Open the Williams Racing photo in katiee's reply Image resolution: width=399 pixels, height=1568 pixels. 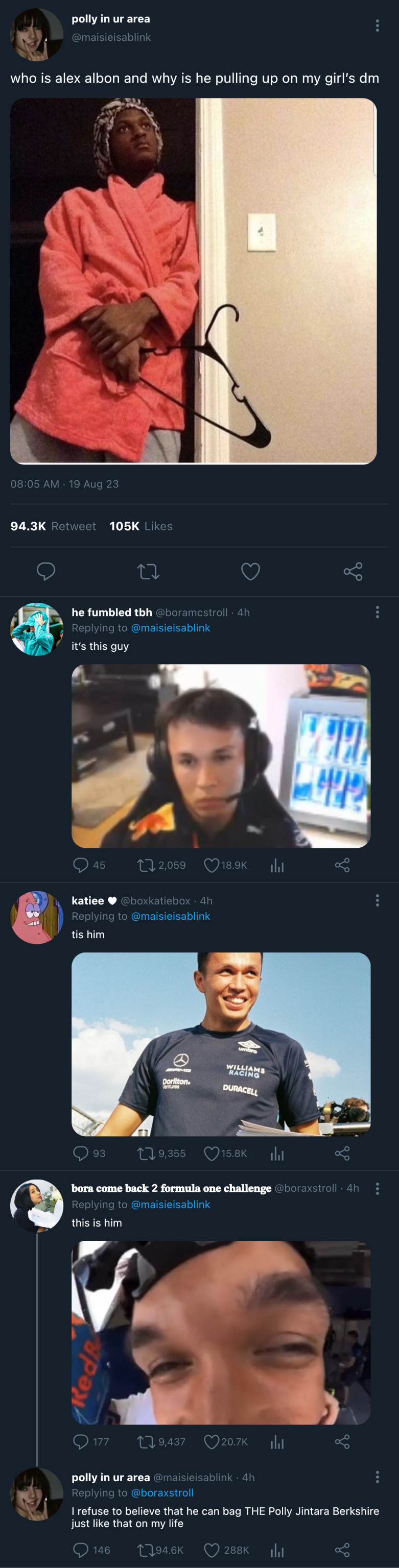click(x=221, y=1044)
